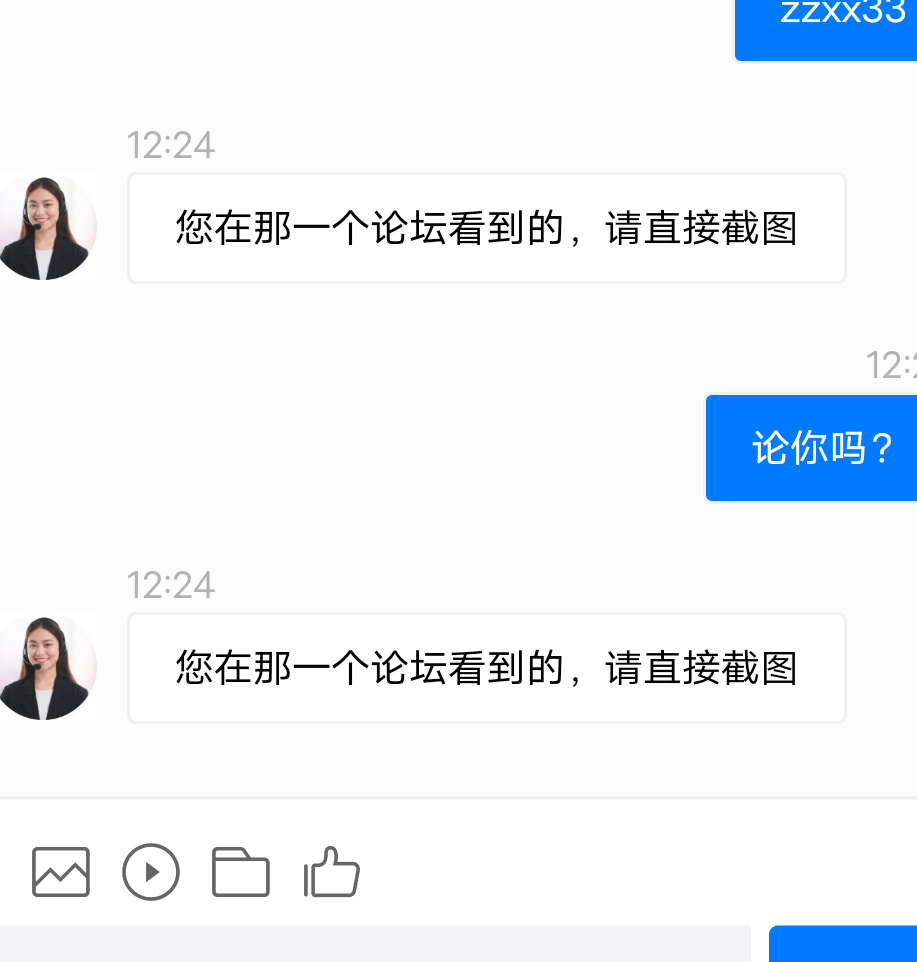Viewport: 917px width, 962px height.
Task: Open the file folder attachment icon
Action: [241, 872]
